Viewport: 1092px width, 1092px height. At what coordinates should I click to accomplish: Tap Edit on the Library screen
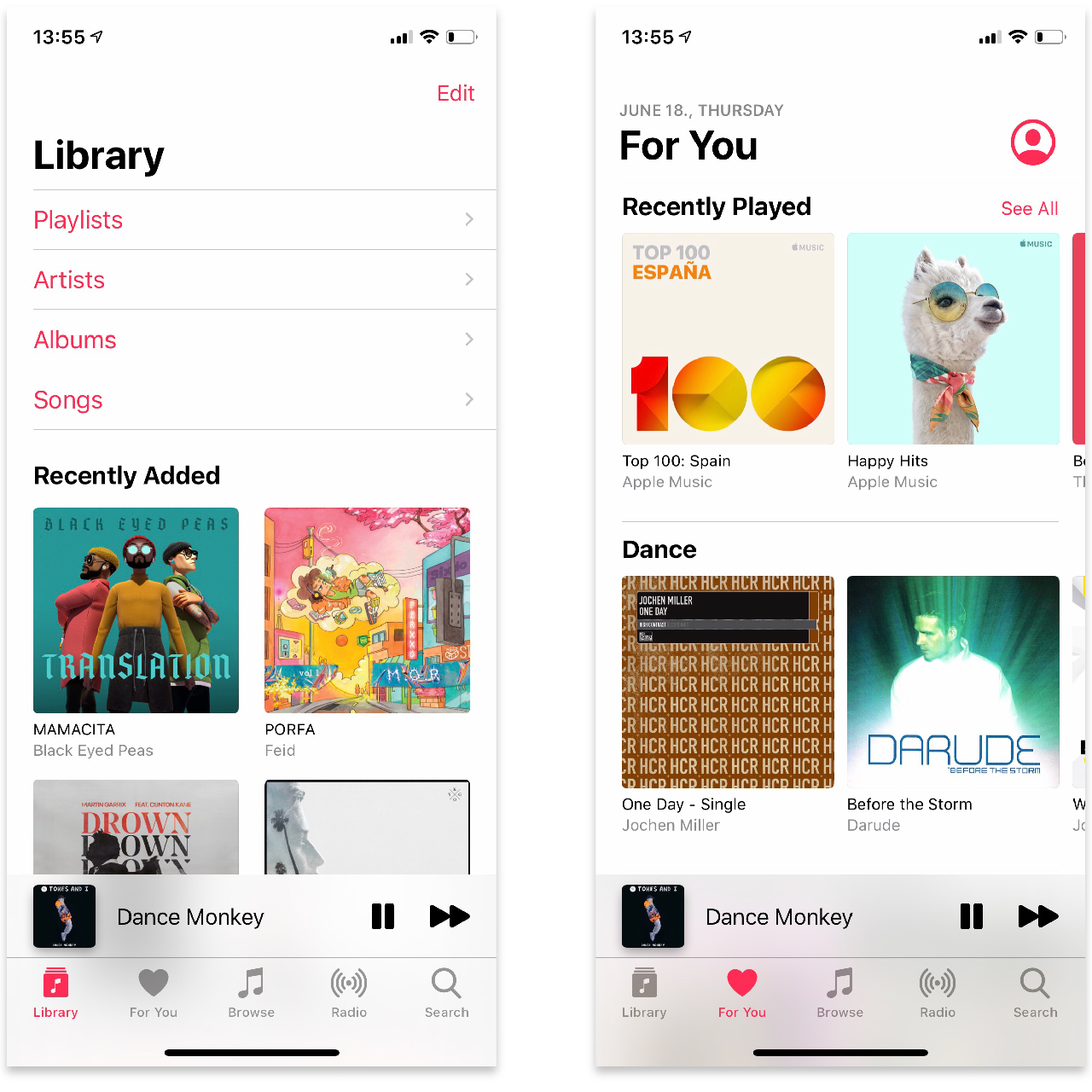coord(456,93)
